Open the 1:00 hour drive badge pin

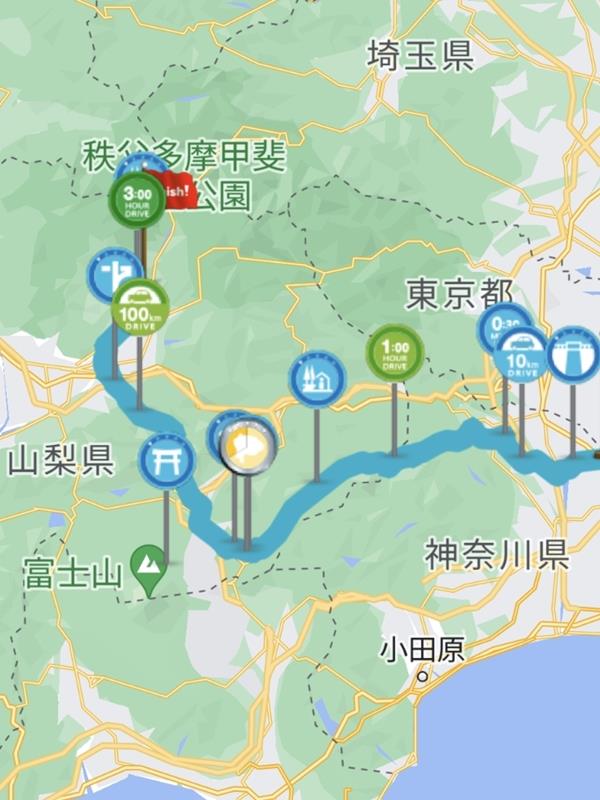click(394, 352)
